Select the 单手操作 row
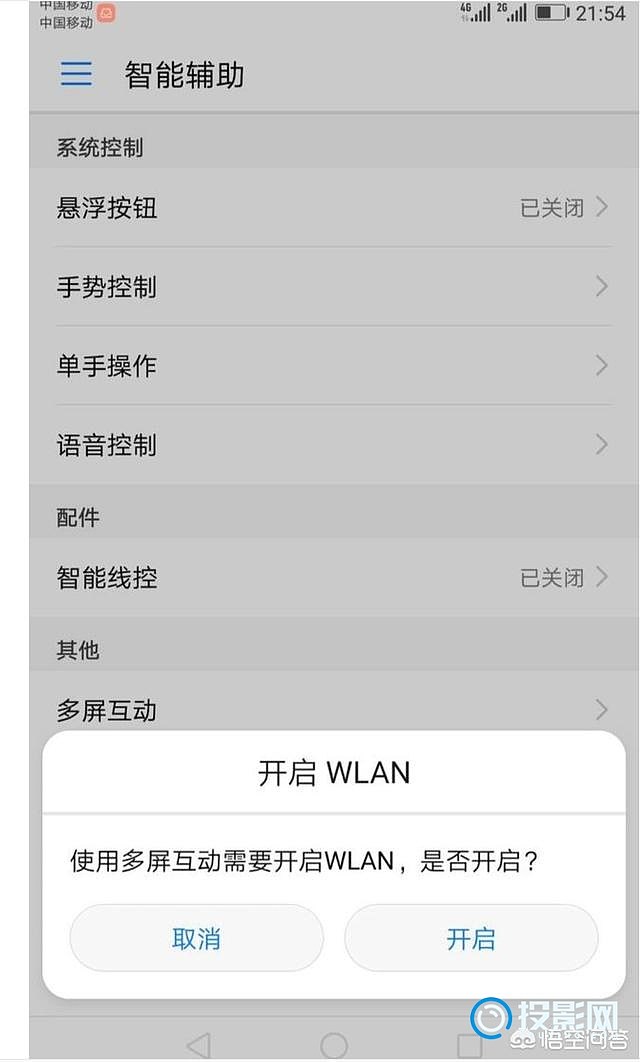Image resolution: width=640 pixels, height=1062 pixels. [x=334, y=366]
